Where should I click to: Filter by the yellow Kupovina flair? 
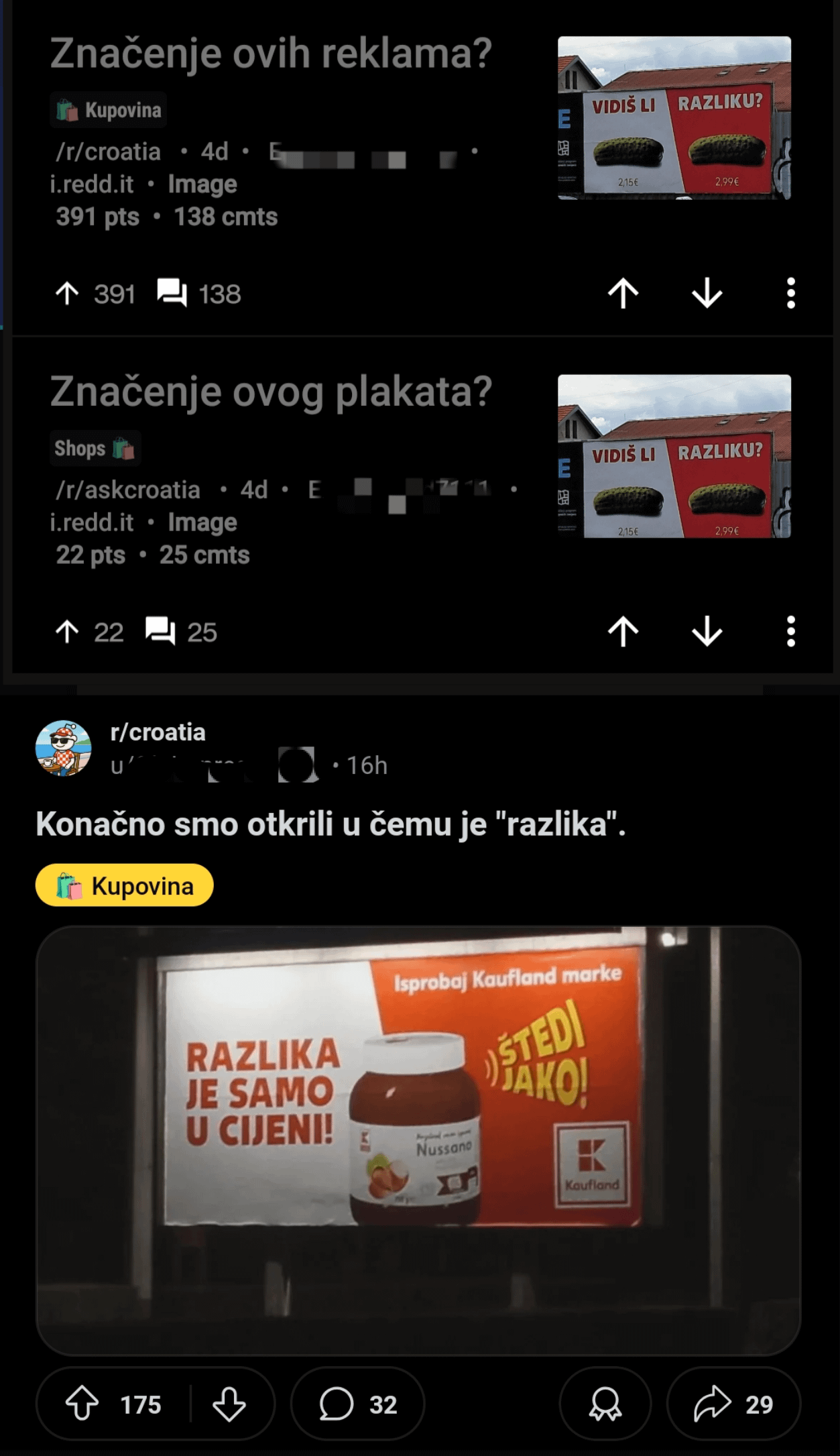(125, 885)
